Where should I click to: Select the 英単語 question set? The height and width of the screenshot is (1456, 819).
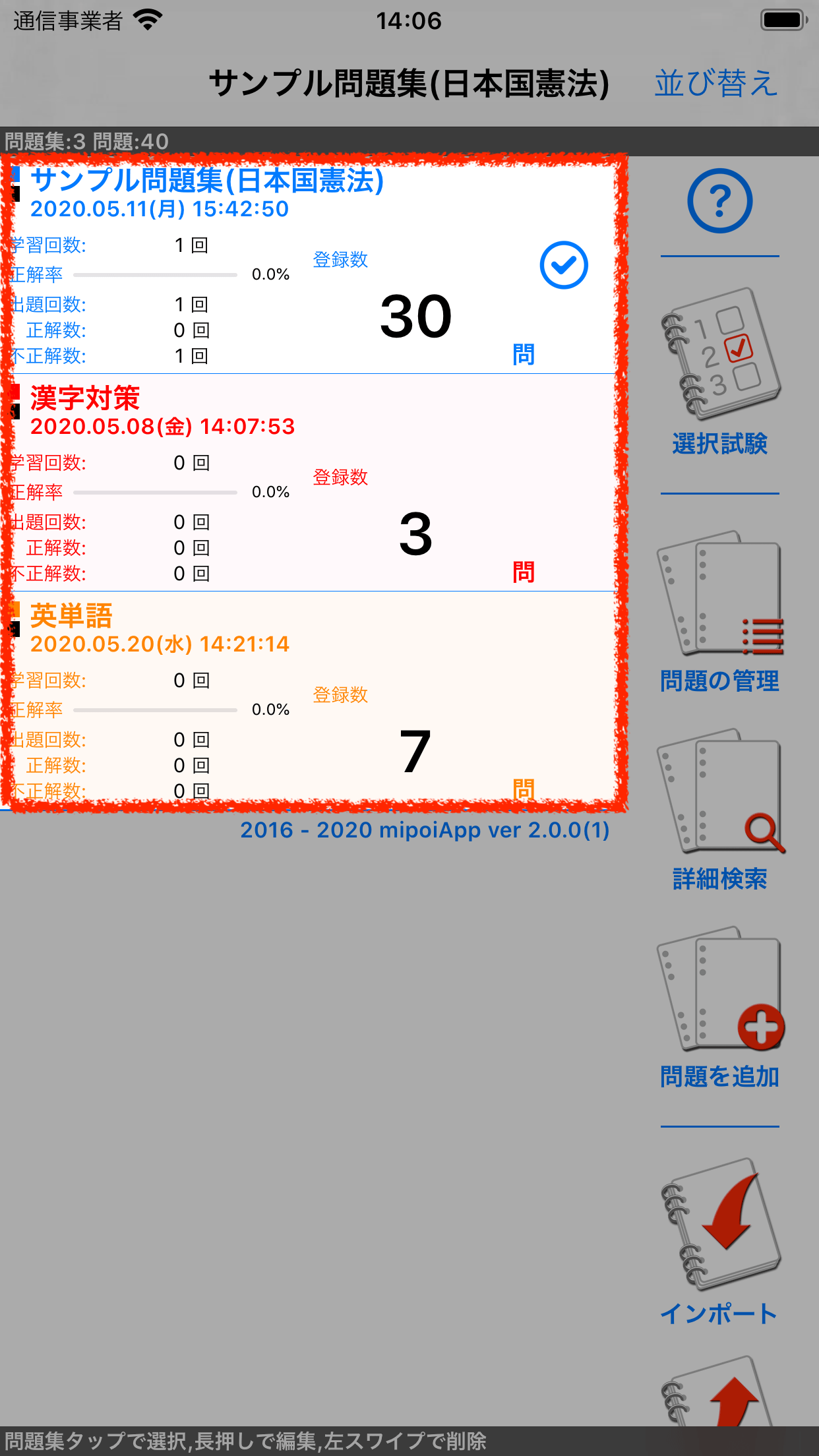[310, 699]
